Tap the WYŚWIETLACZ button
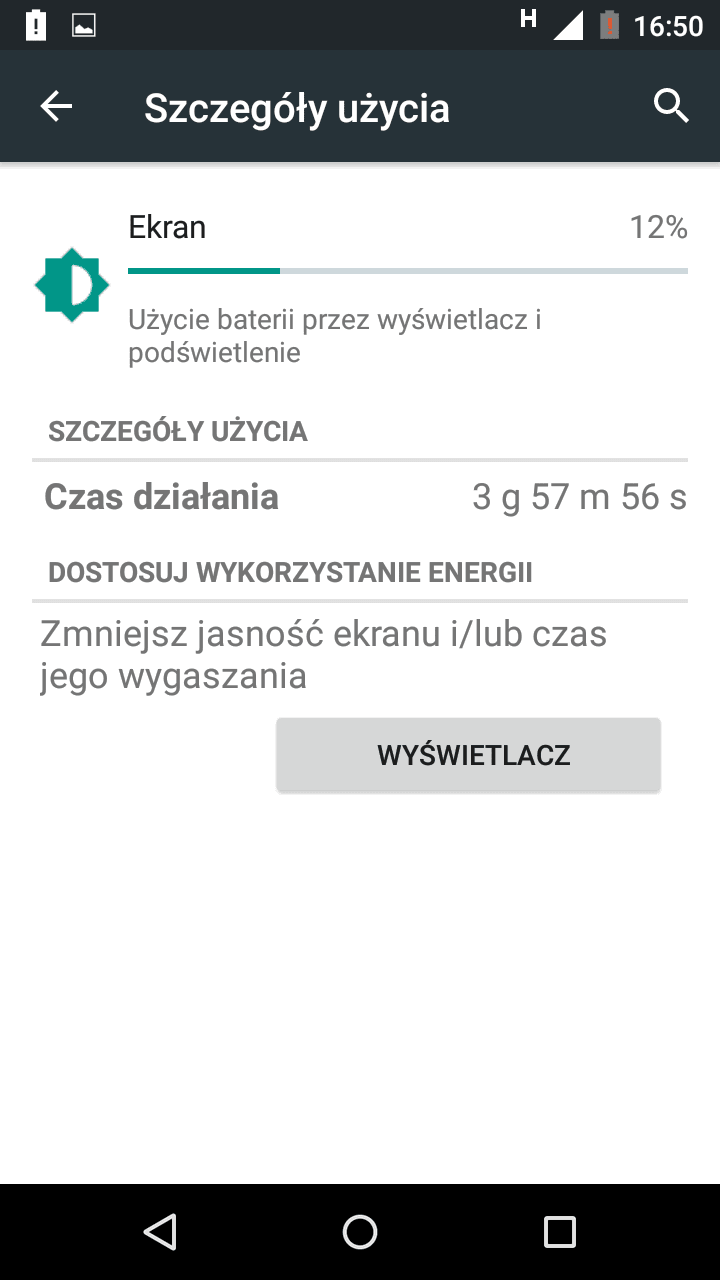 click(468, 755)
